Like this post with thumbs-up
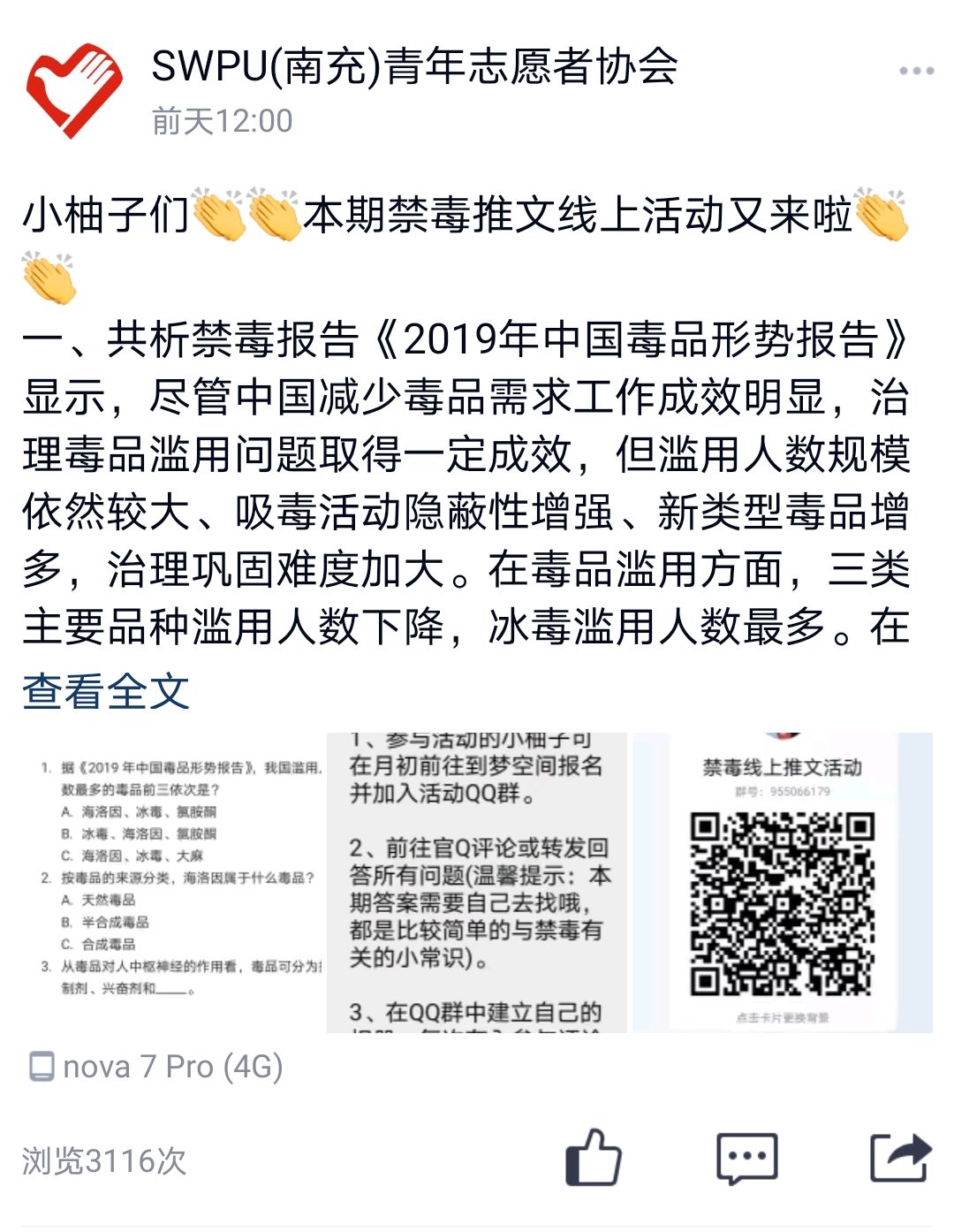This screenshot has width=954, height=1232. tap(594, 1157)
